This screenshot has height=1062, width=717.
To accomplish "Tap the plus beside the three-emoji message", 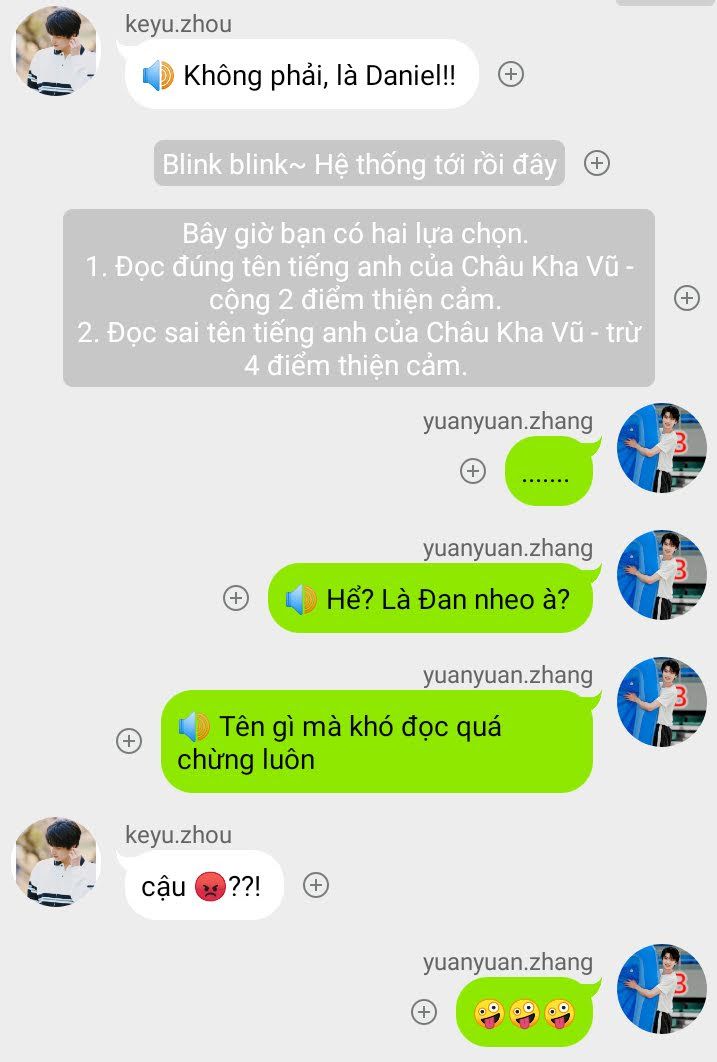I will [x=425, y=1012].
